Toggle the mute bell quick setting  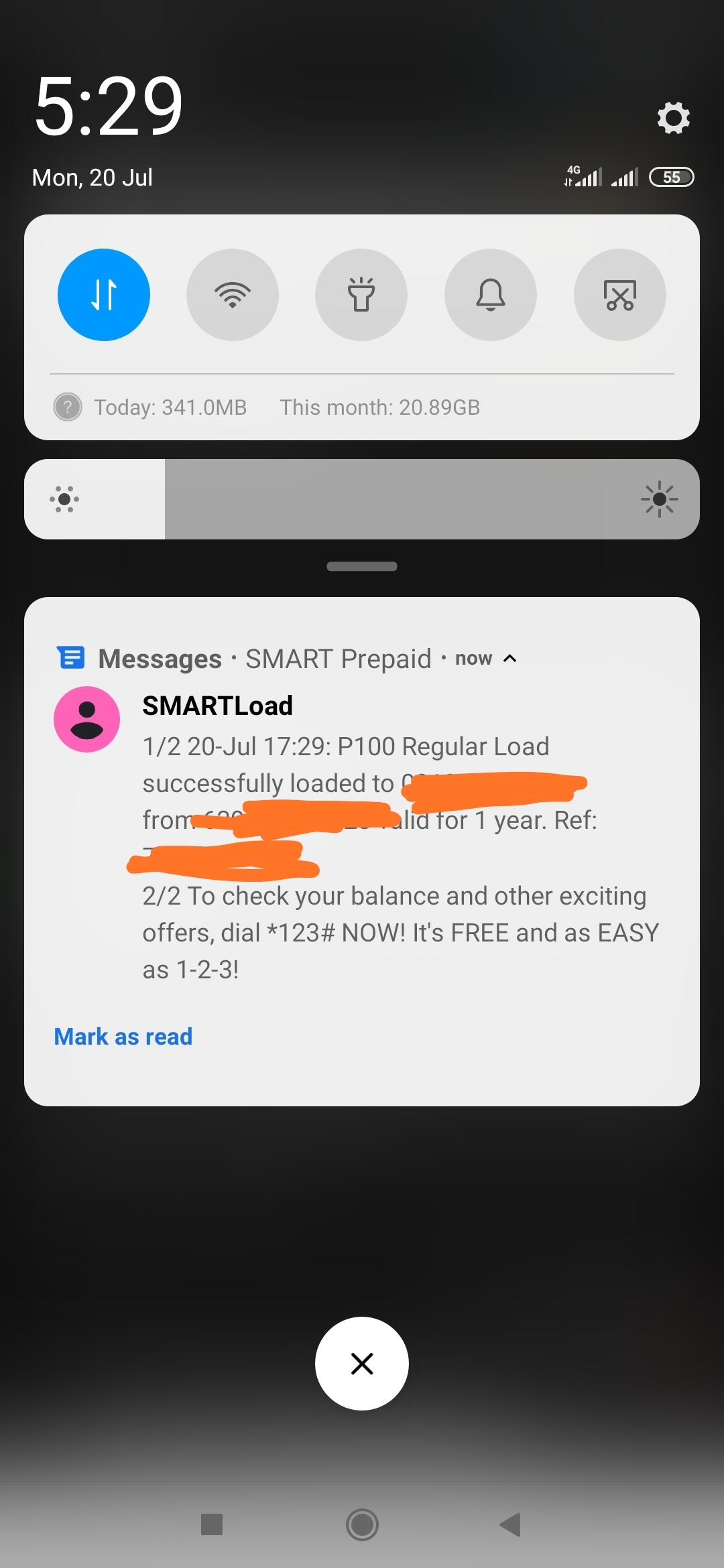pyautogui.click(x=491, y=295)
